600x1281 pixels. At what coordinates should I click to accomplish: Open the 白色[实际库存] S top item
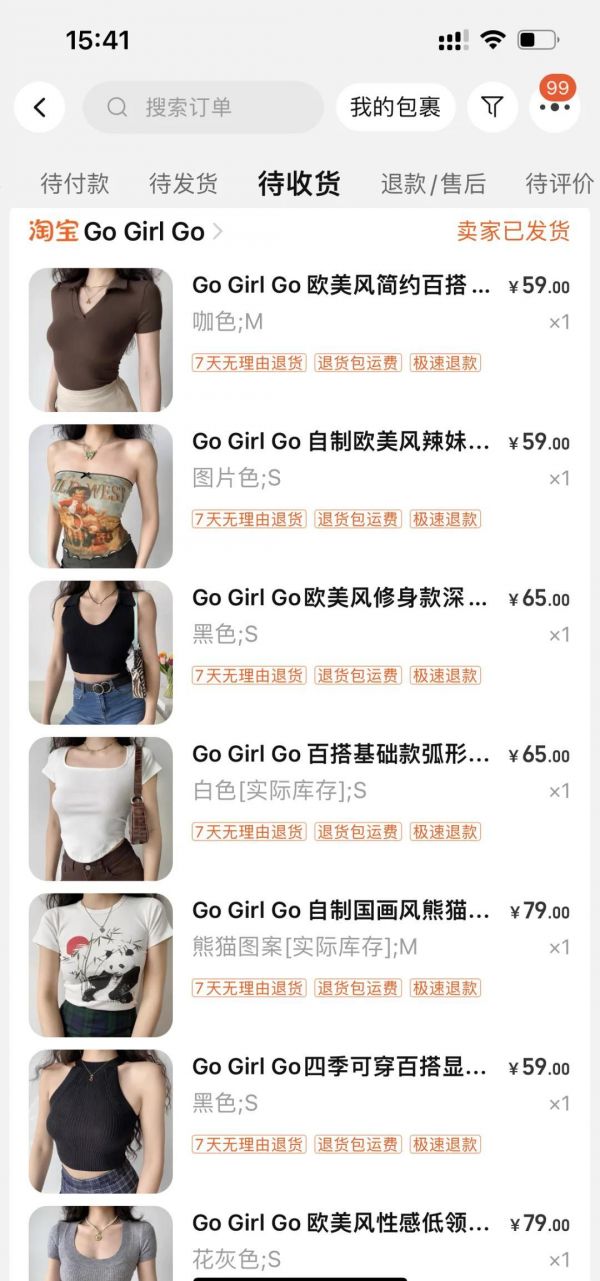click(300, 808)
